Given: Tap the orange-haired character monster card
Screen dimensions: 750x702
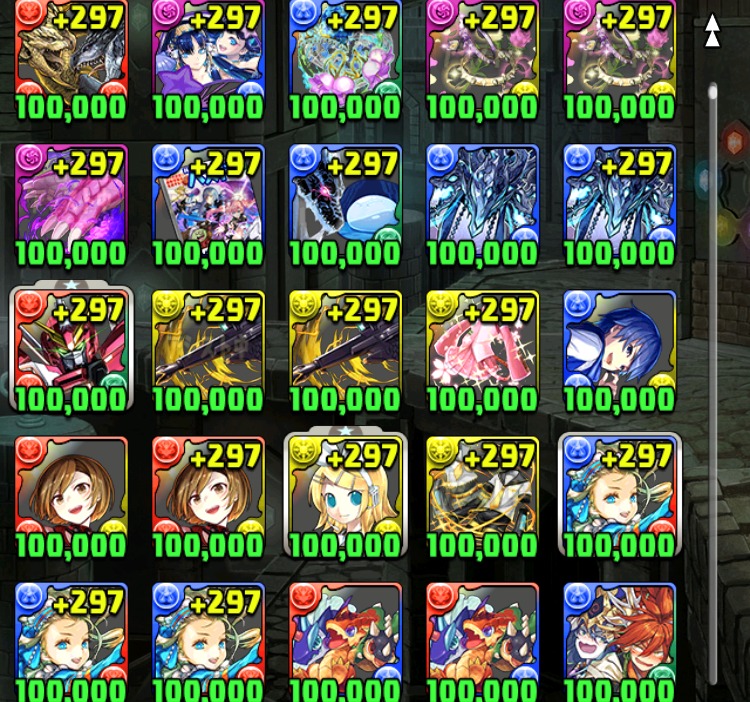Looking at the screenshot, I should [619, 640].
